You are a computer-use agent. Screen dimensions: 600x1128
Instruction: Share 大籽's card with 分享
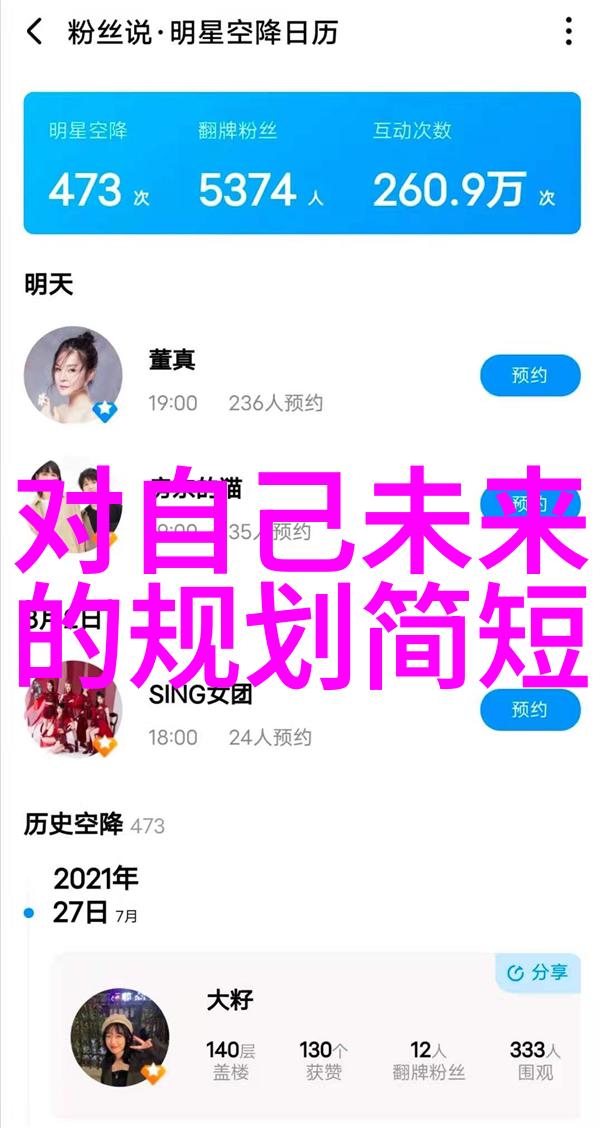538,971
